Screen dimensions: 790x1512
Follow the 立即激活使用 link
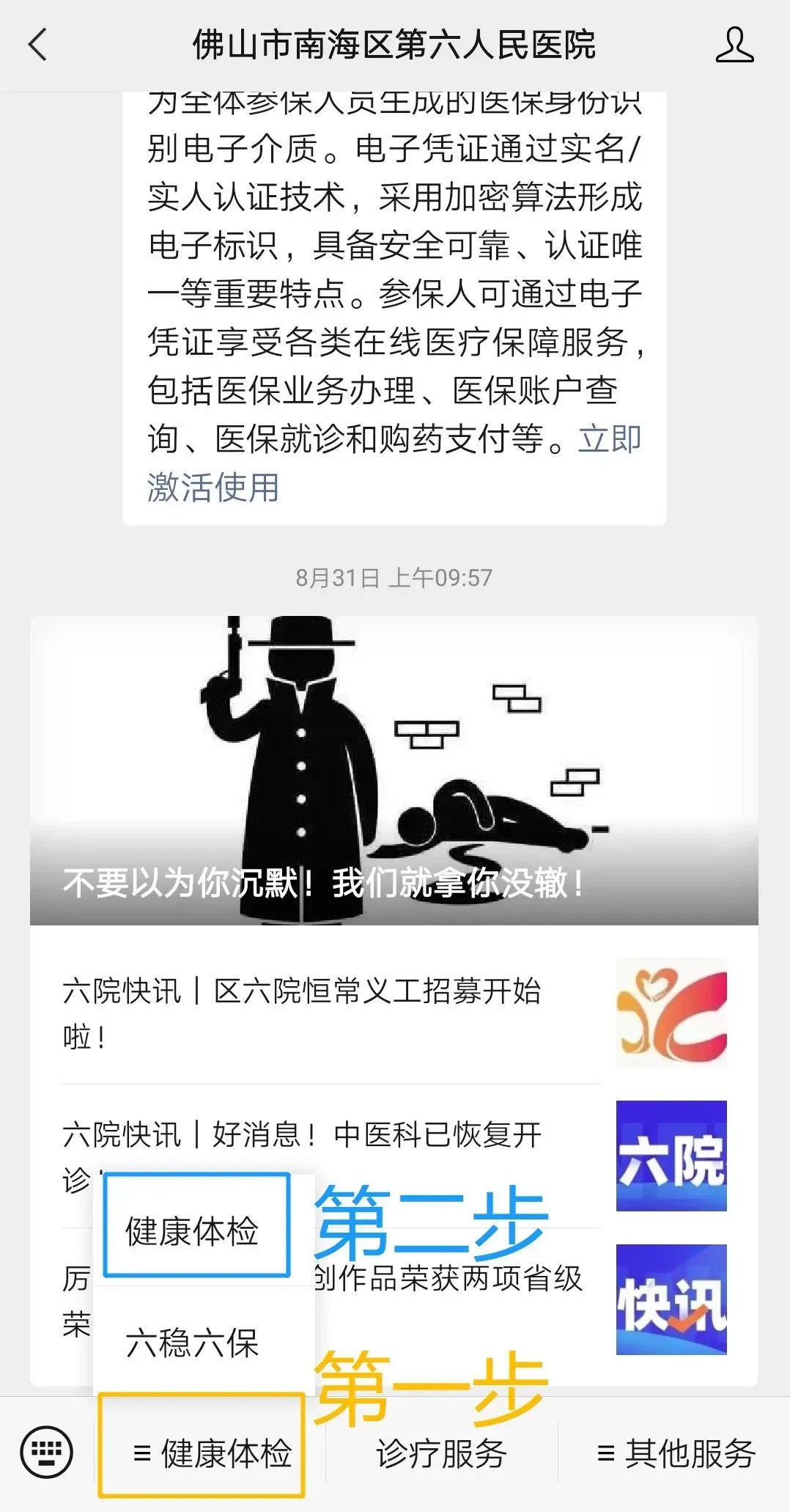pos(213,487)
